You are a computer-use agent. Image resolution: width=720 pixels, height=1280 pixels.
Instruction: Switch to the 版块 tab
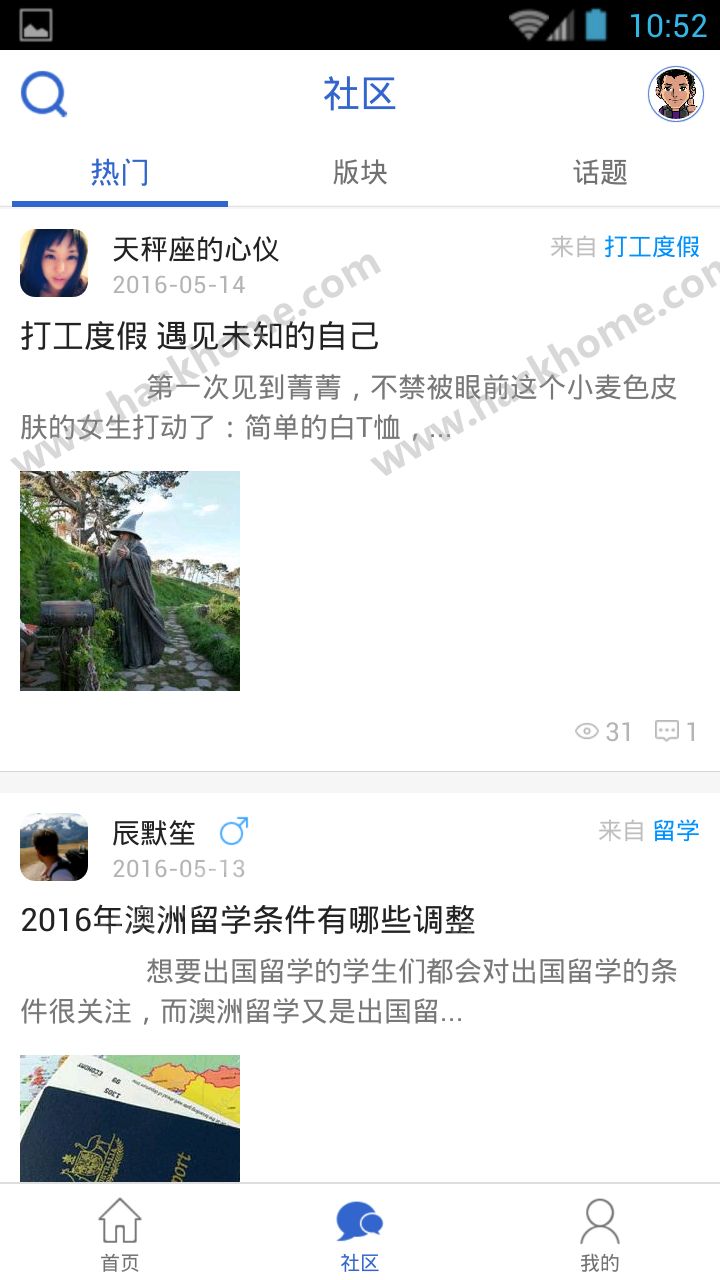pyautogui.click(x=360, y=173)
